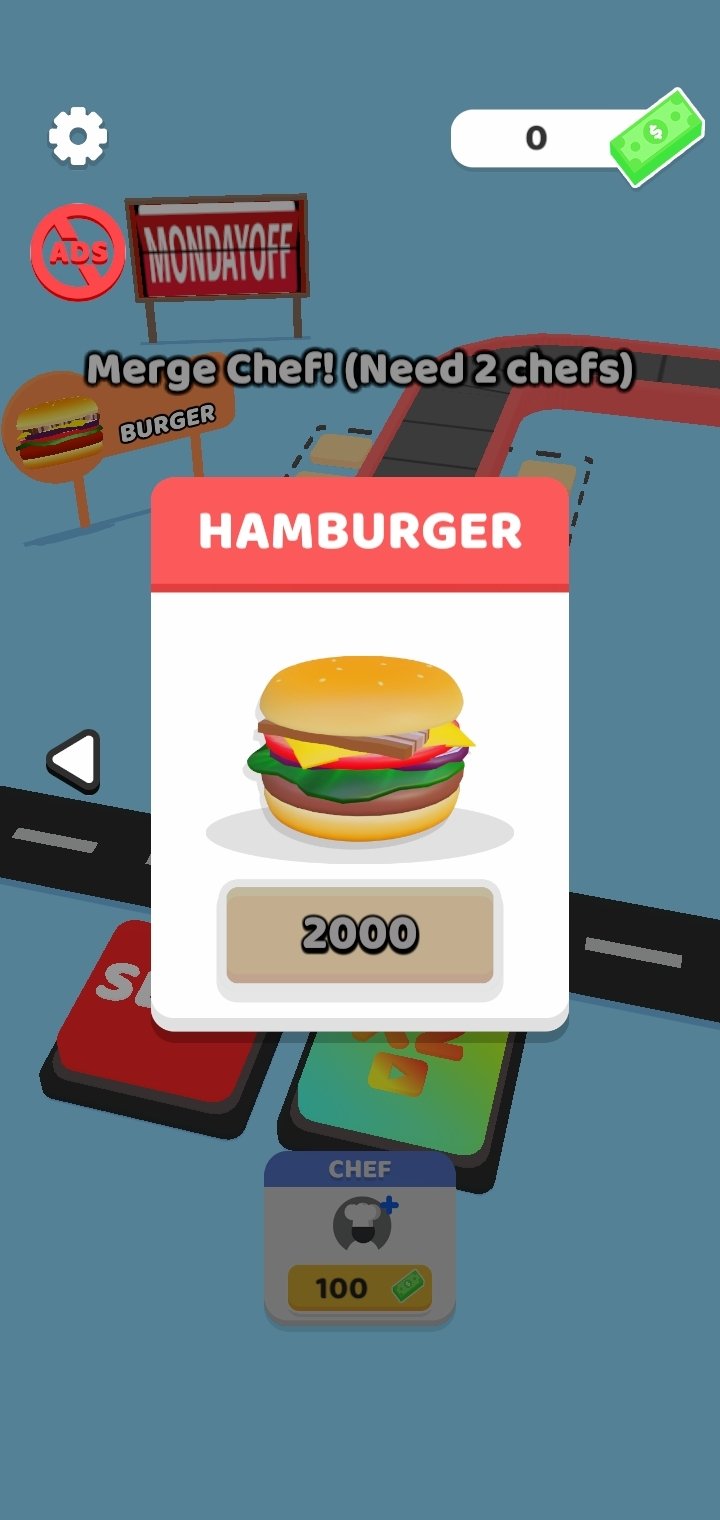Open the settings gear
The height and width of the screenshot is (1520, 720).
coord(78,137)
